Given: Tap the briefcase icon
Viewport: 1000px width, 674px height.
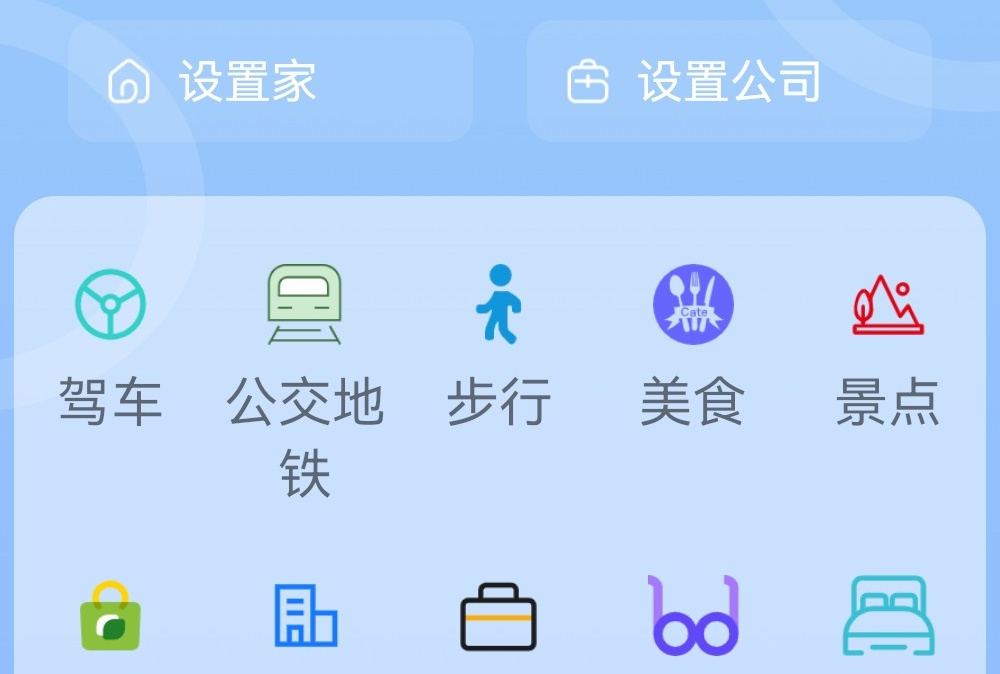Looking at the screenshot, I should [x=499, y=617].
